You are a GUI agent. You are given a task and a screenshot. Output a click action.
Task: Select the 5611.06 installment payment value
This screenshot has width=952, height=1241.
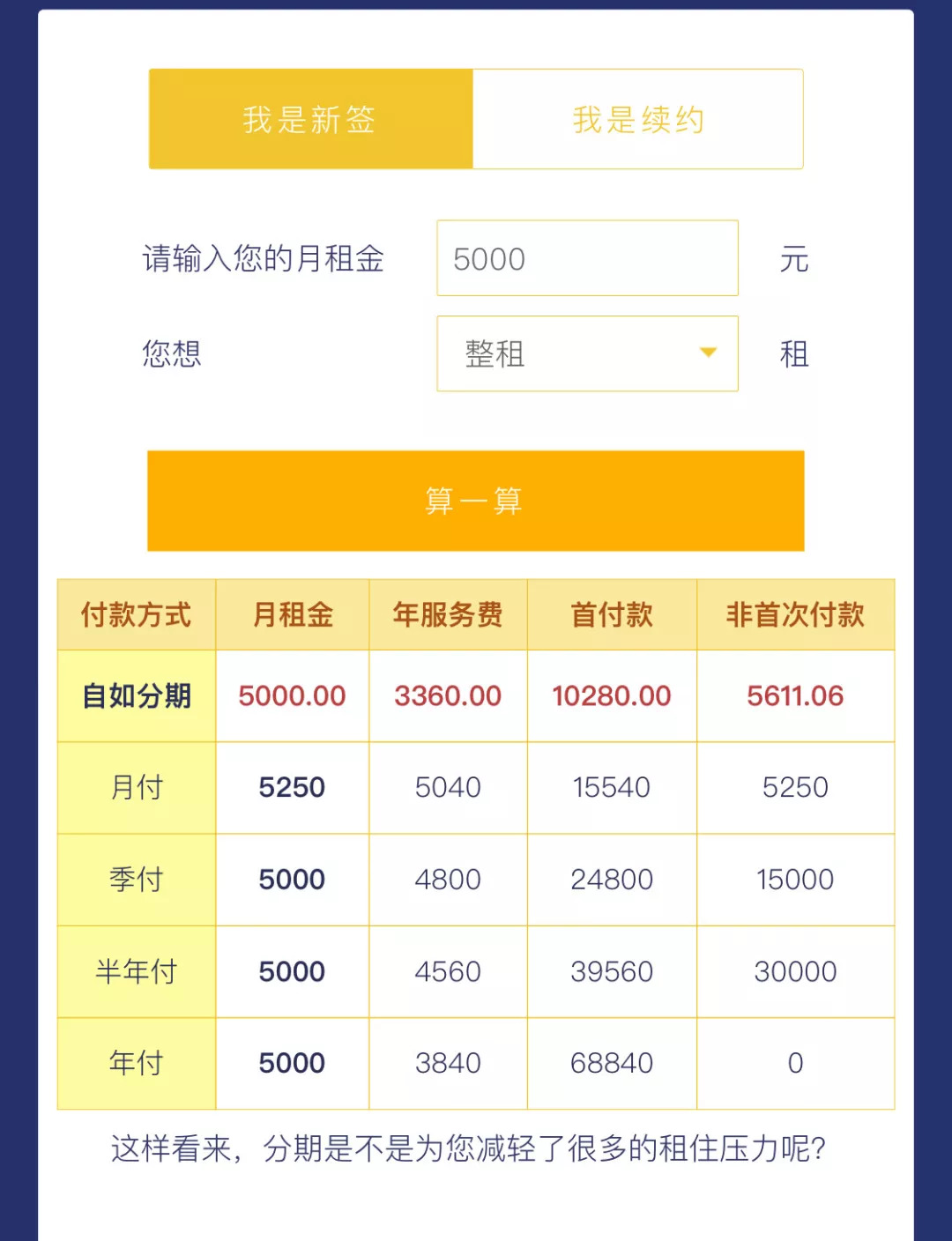tap(796, 695)
